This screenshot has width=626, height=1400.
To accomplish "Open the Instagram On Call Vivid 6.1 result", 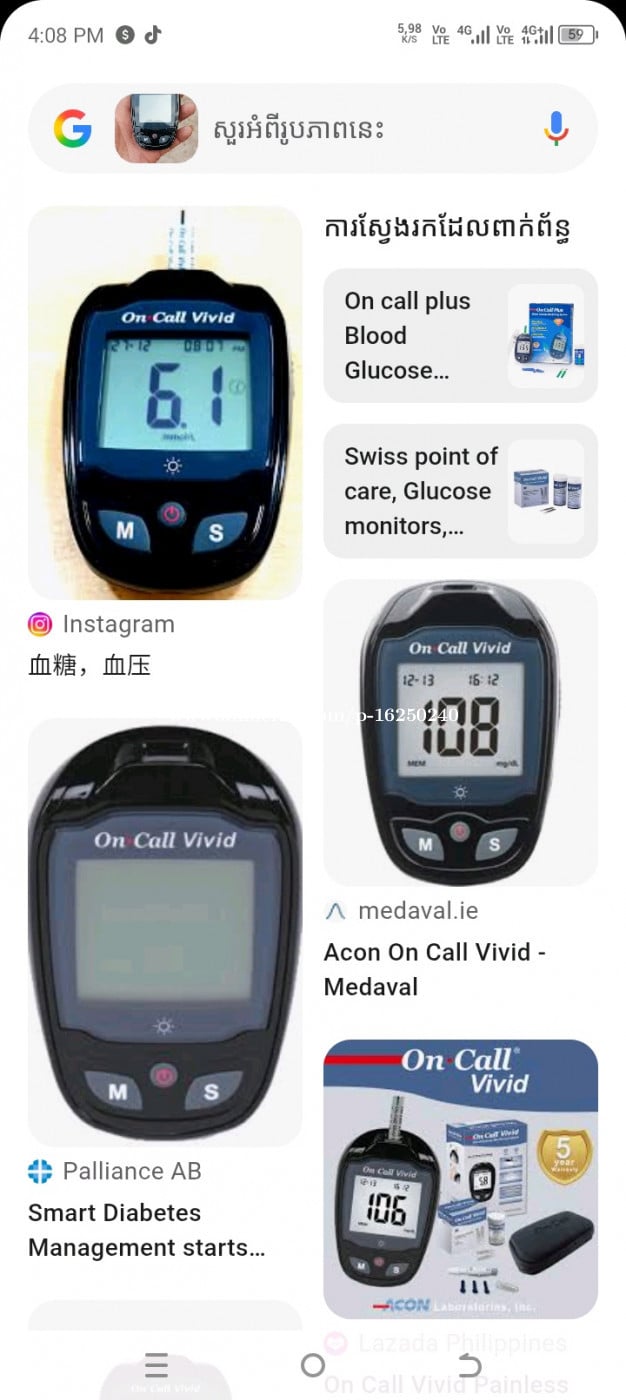I will 165,402.
